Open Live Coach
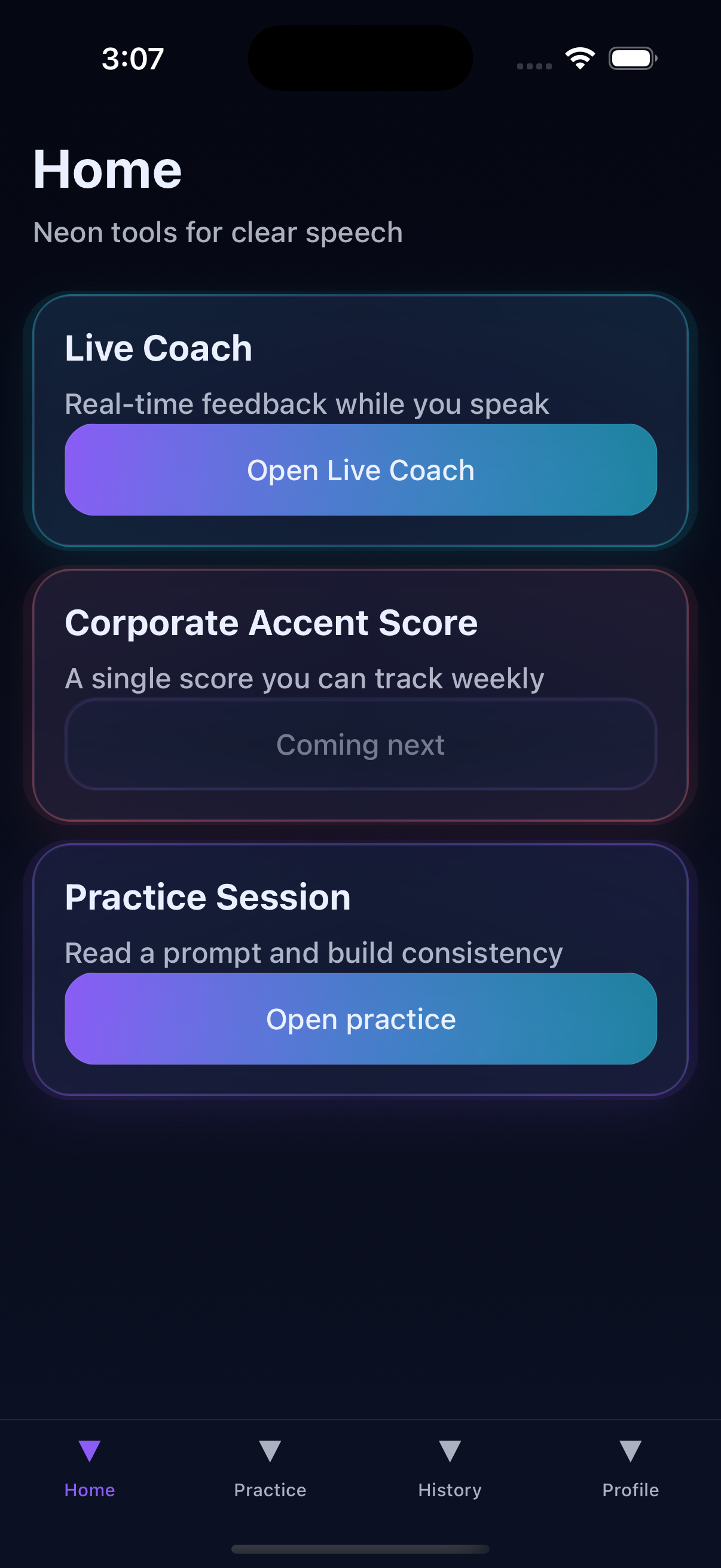The height and width of the screenshot is (1568, 721). coord(360,470)
